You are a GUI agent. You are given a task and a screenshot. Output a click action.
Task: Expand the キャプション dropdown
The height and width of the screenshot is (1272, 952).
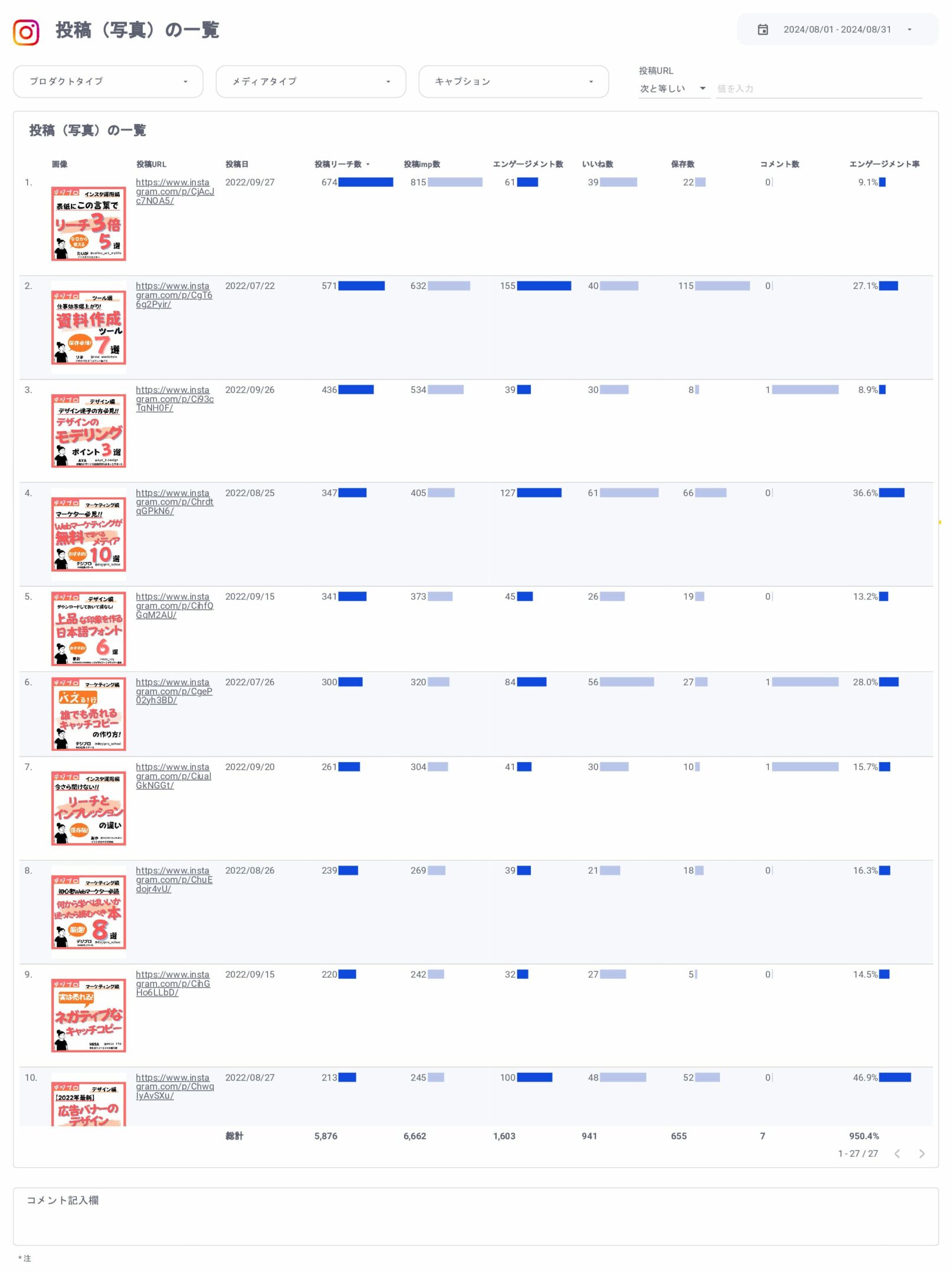coord(513,82)
